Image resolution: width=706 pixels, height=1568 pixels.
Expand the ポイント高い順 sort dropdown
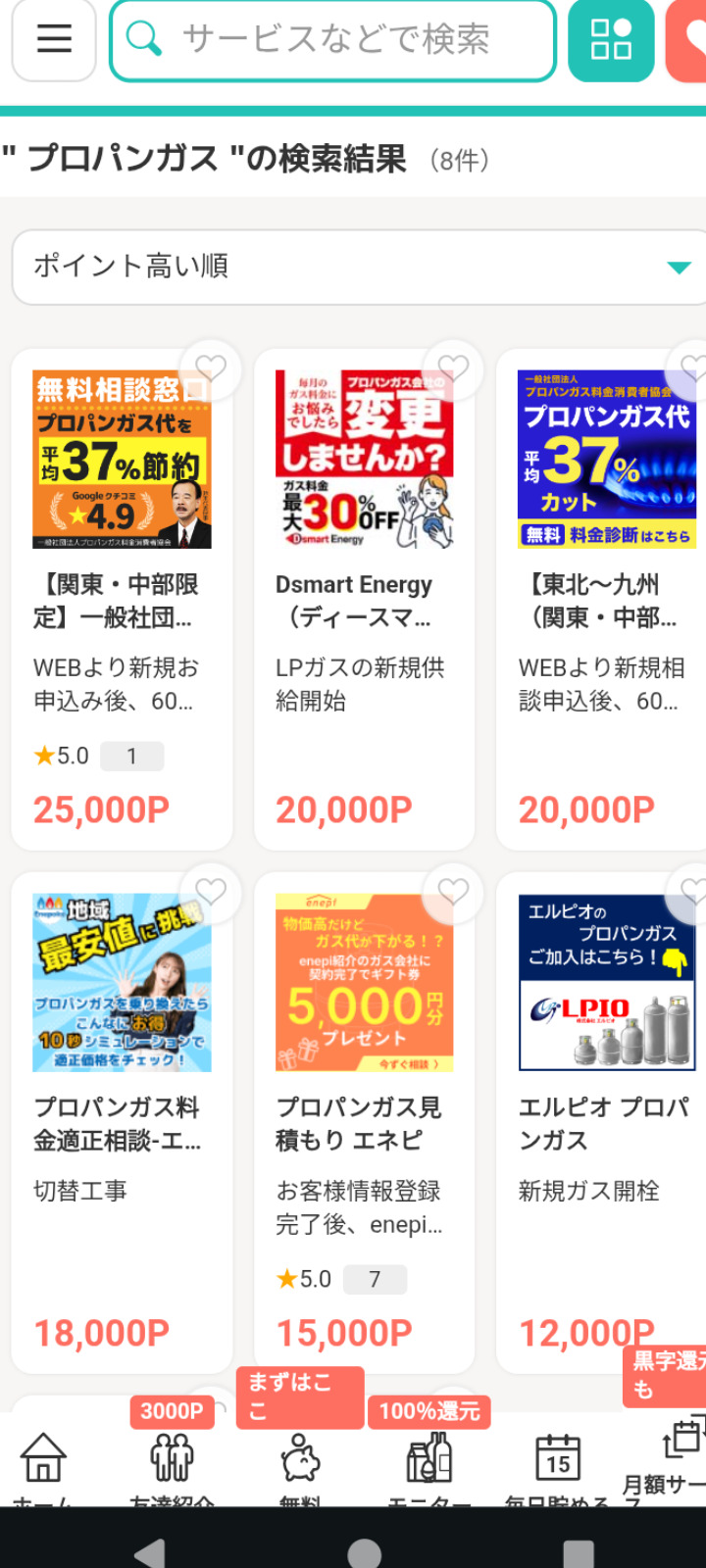(359, 267)
